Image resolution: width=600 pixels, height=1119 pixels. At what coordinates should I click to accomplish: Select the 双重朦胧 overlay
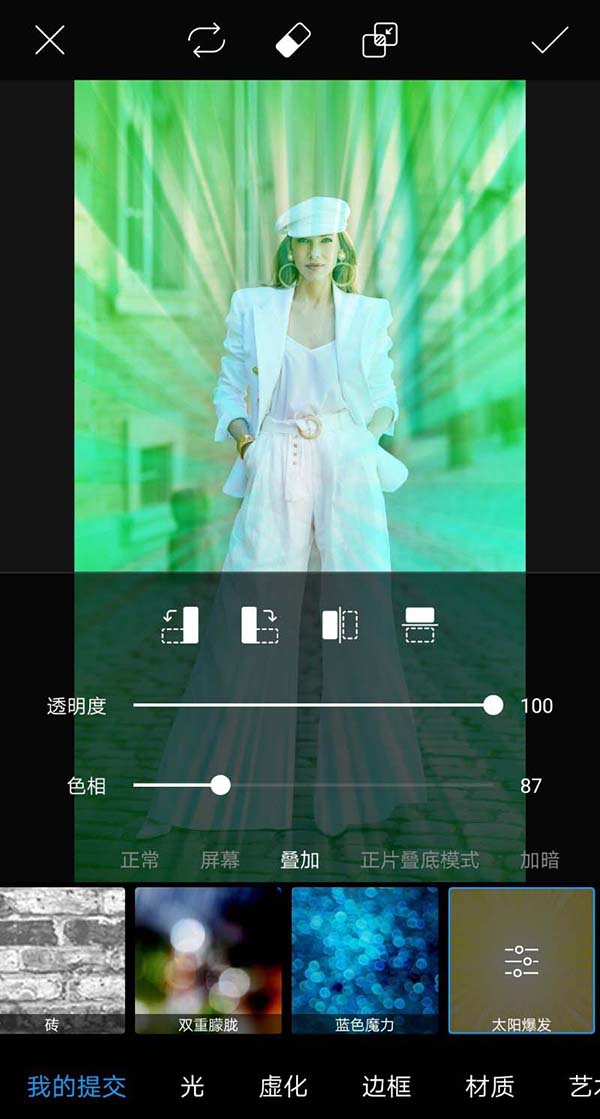coord(208,960)
